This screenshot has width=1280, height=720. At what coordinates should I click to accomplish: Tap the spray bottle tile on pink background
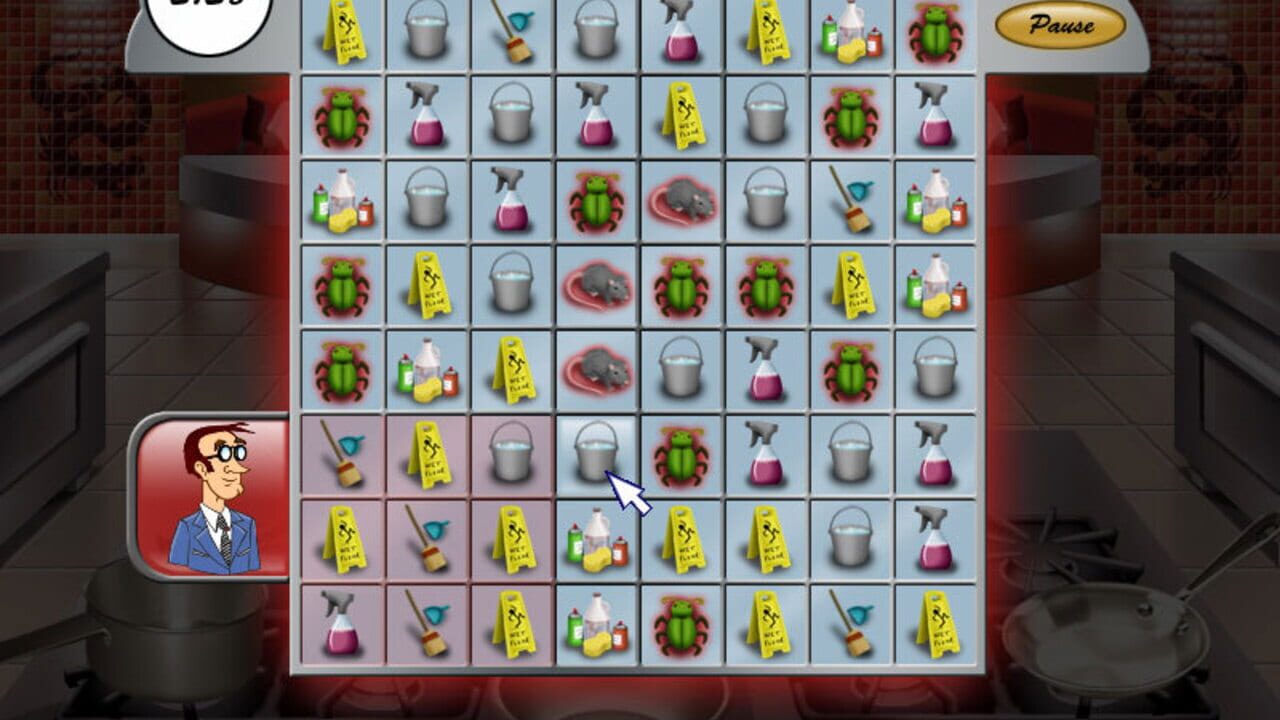(342, 624)
